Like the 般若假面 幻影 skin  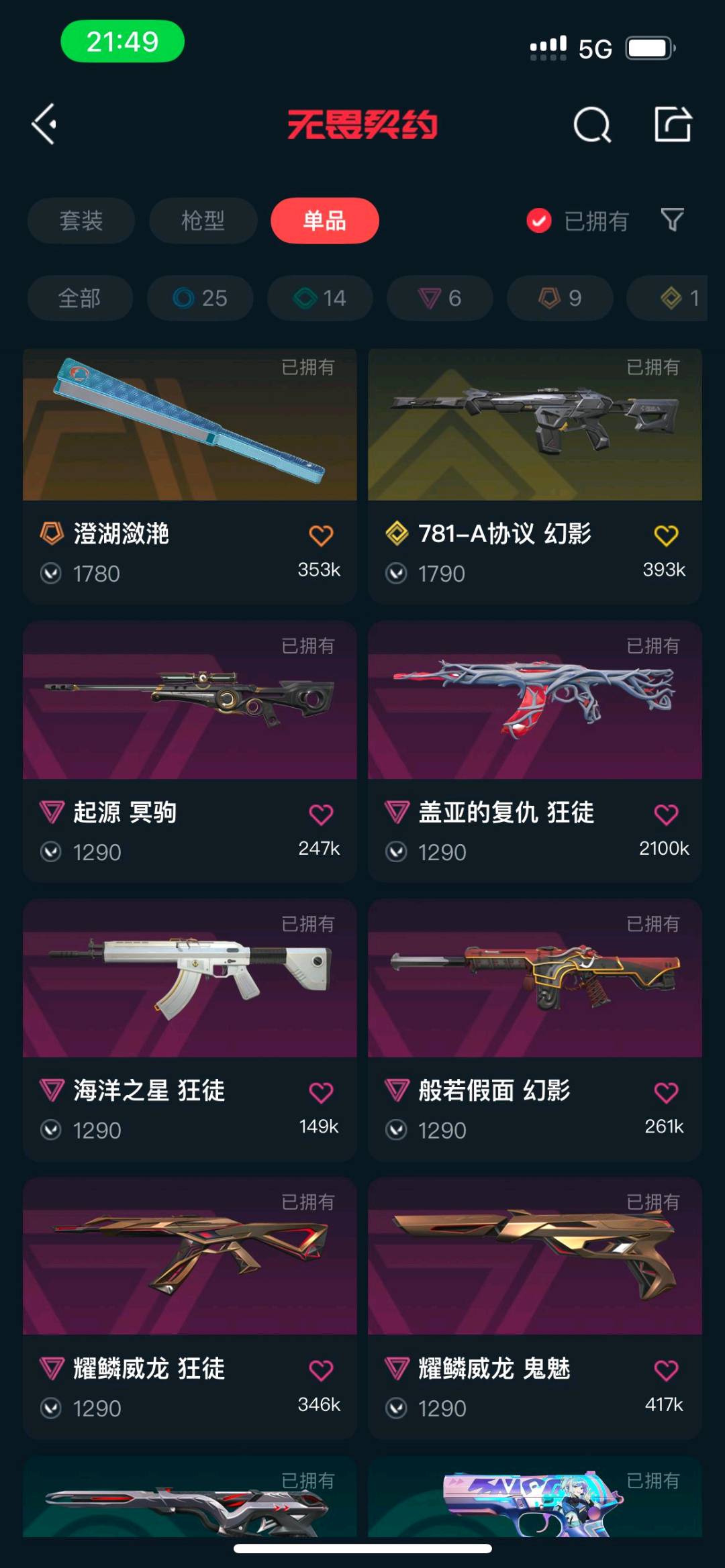pos(666,1093)
